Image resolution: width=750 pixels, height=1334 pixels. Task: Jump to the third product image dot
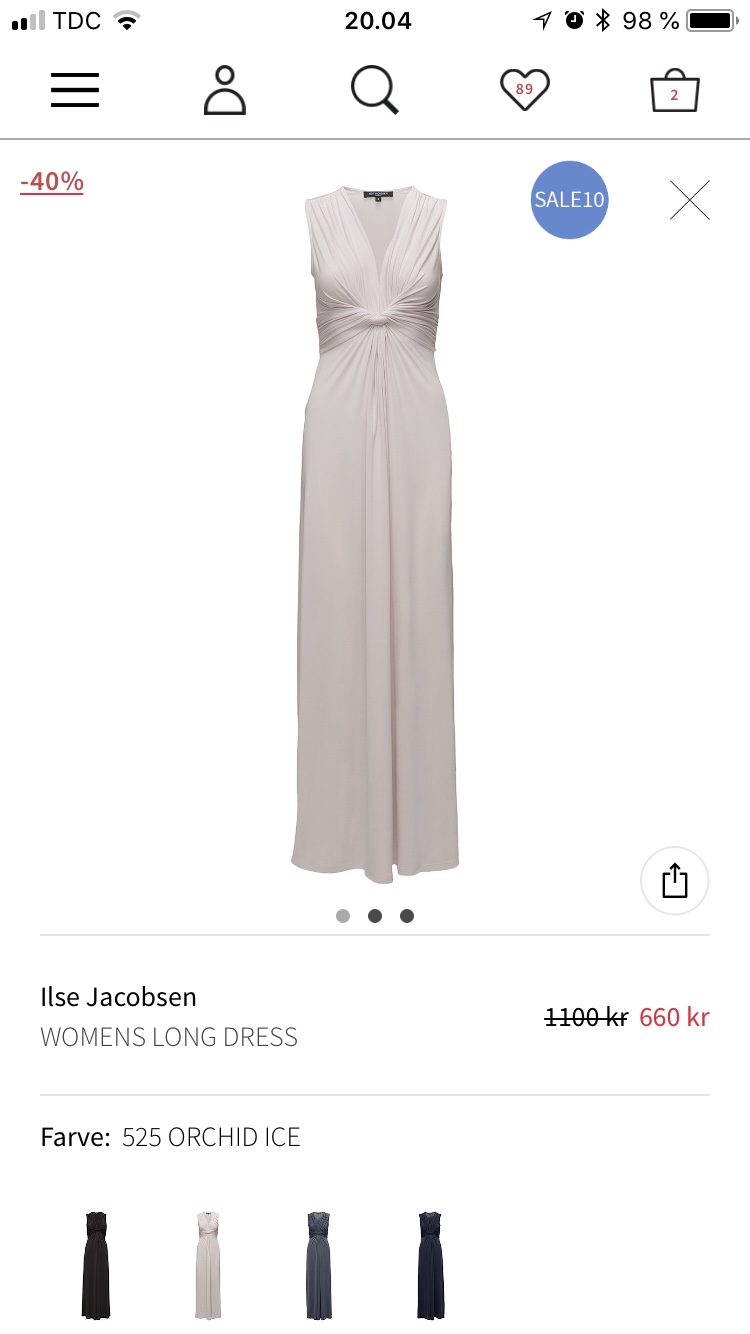(407, 916)
